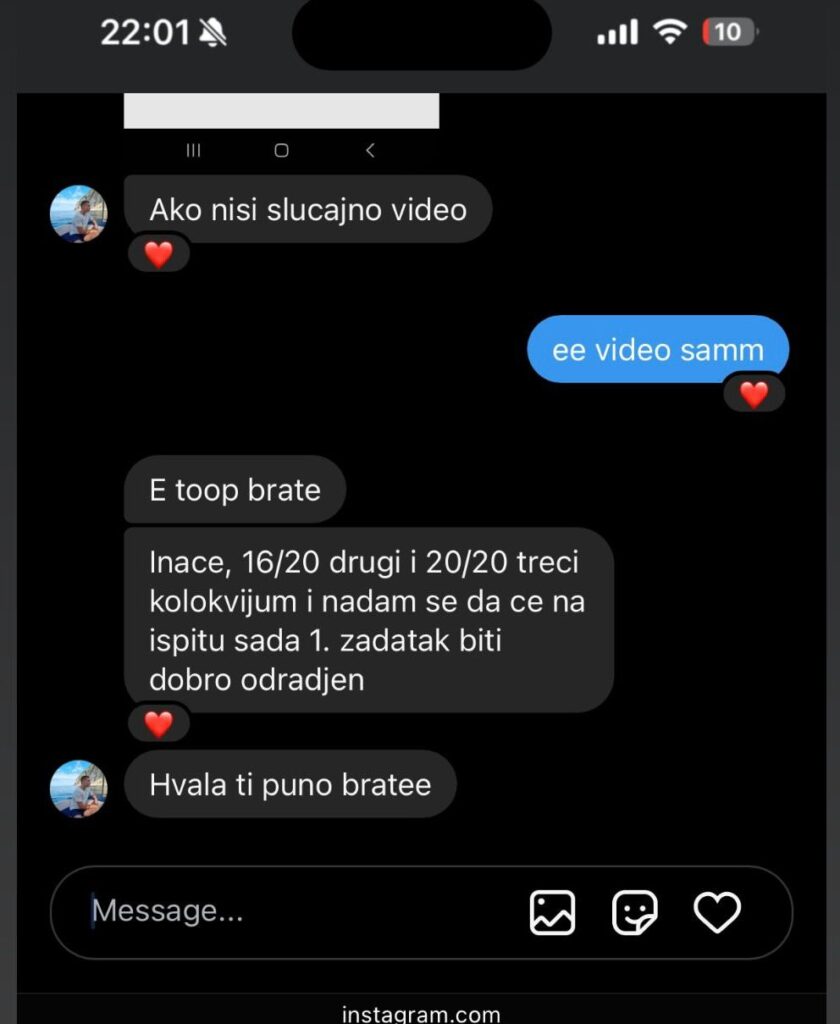View heart reaction on 'ee video samm' message
The image size is (840, 1024).
coord(753,394)
